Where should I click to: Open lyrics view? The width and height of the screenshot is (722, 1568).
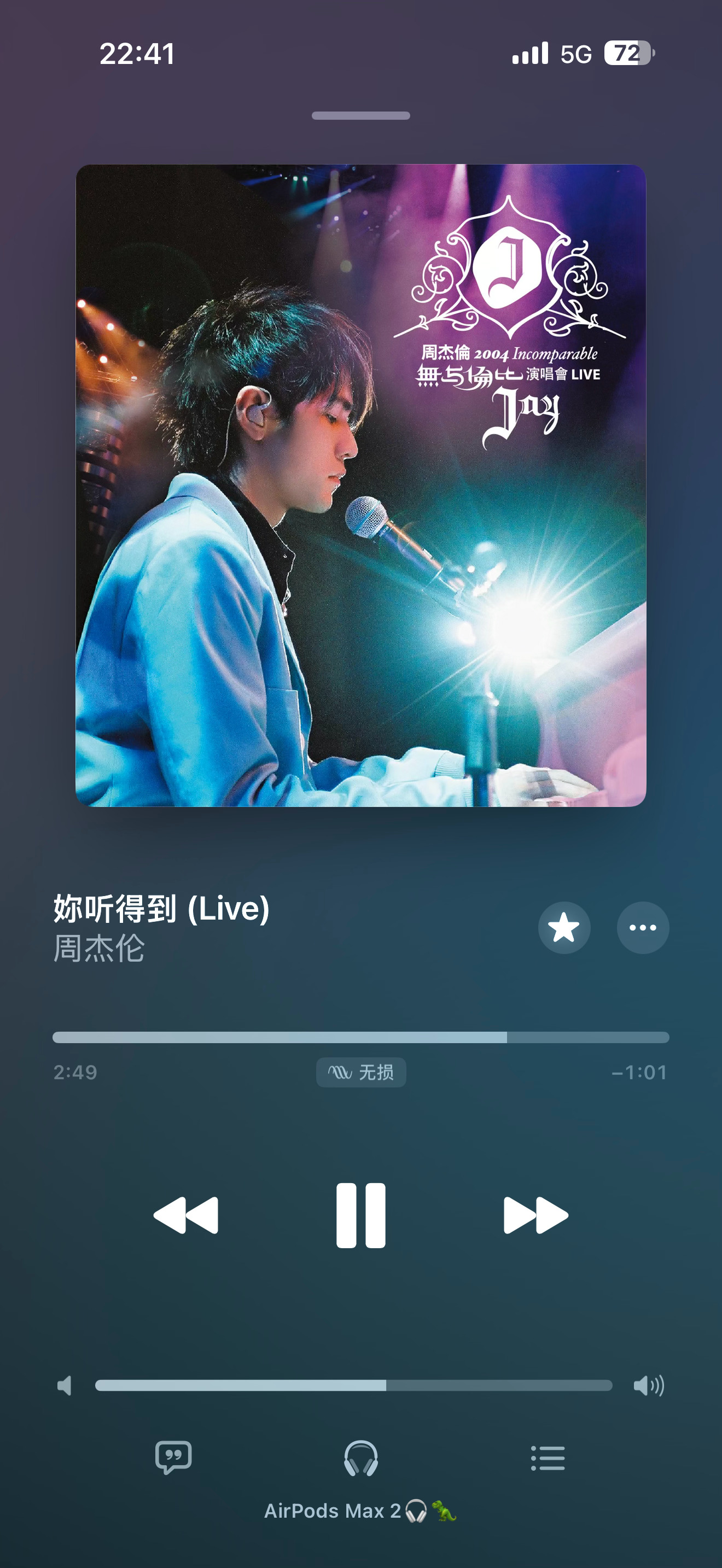pyautogui.click(x=172, y=1456)
